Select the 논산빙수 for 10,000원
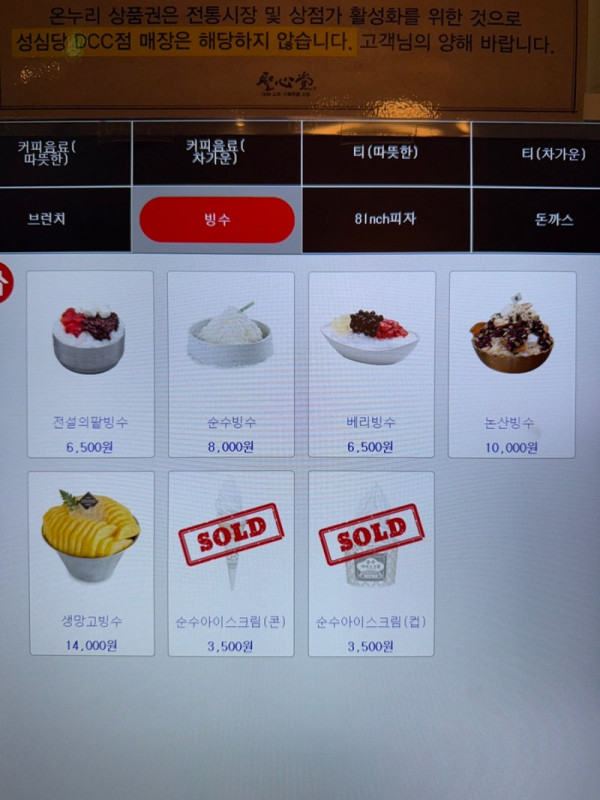600x800 pixels. [512, 364]
